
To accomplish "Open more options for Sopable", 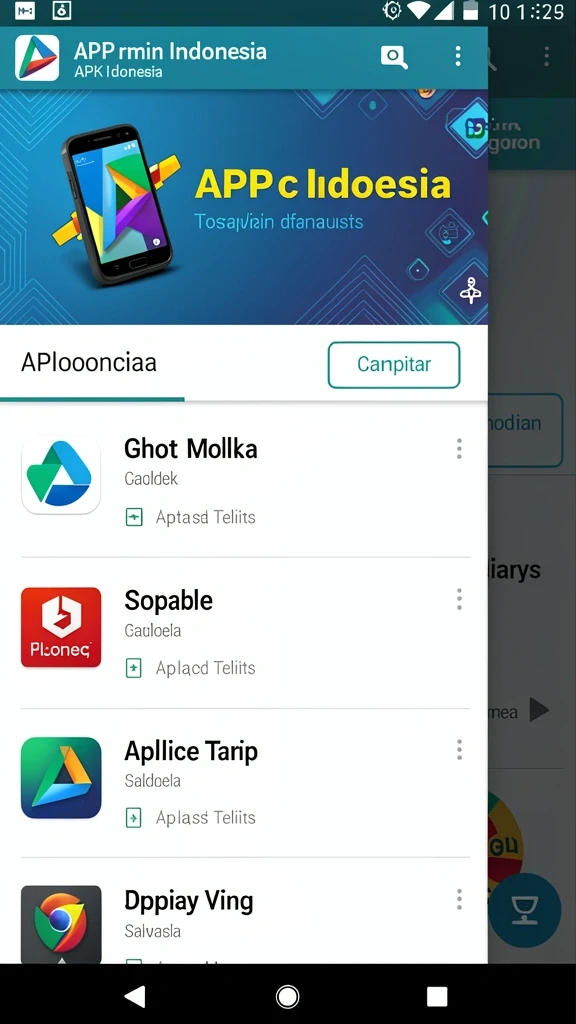I will pyautogui.click(x=459, y=599).
